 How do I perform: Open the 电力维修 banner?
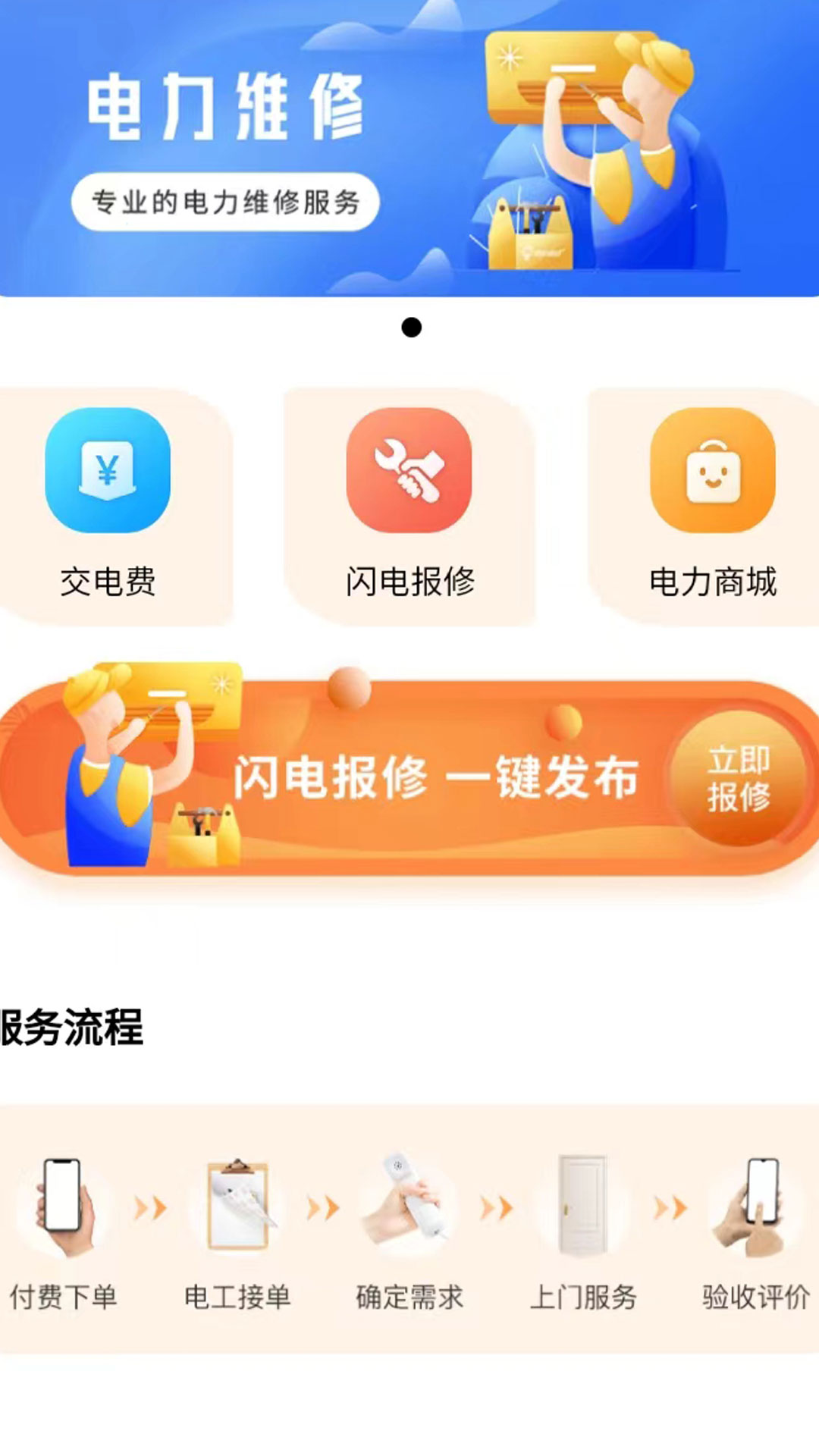click(x=409, y=148)
